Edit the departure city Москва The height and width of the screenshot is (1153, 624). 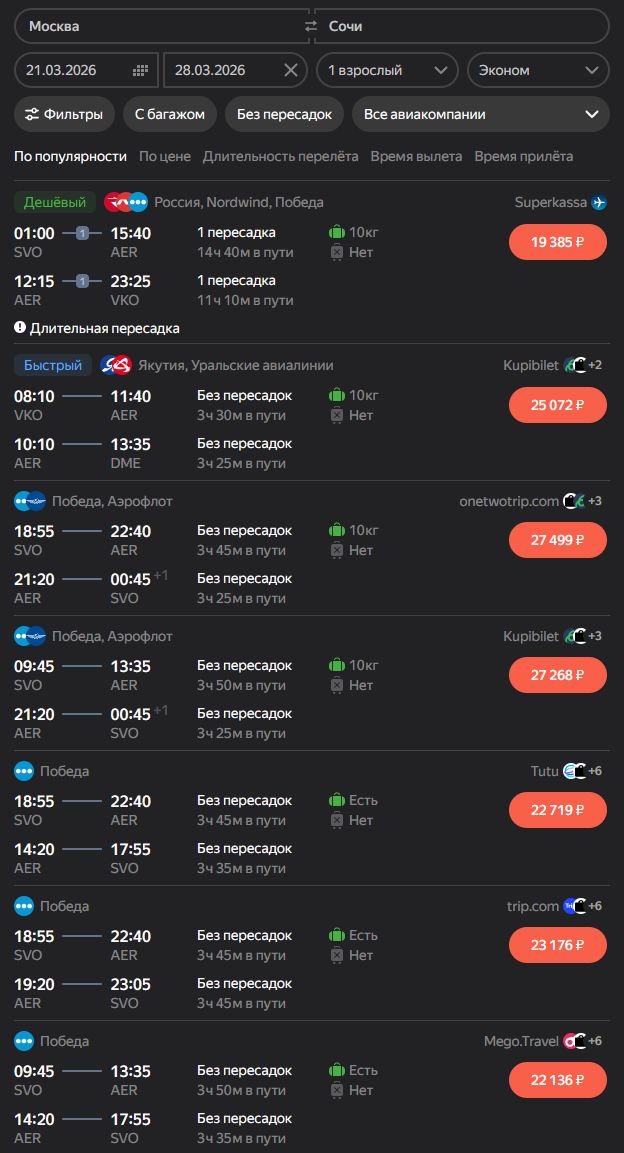point(150,26)
